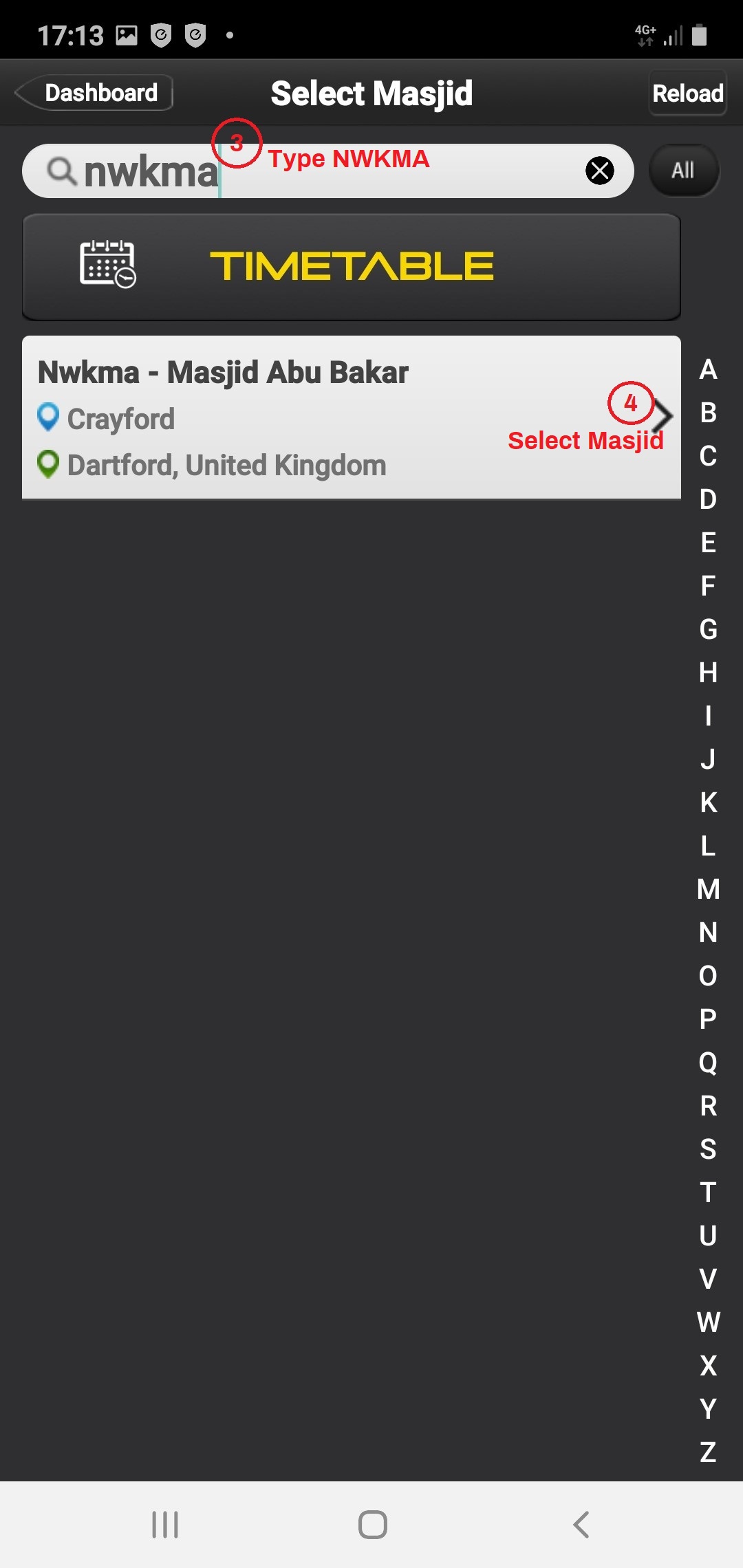The width and height of the screenshot is (743, 1568).
Task: Go to the system home screen
Action: pos(372,1525)
